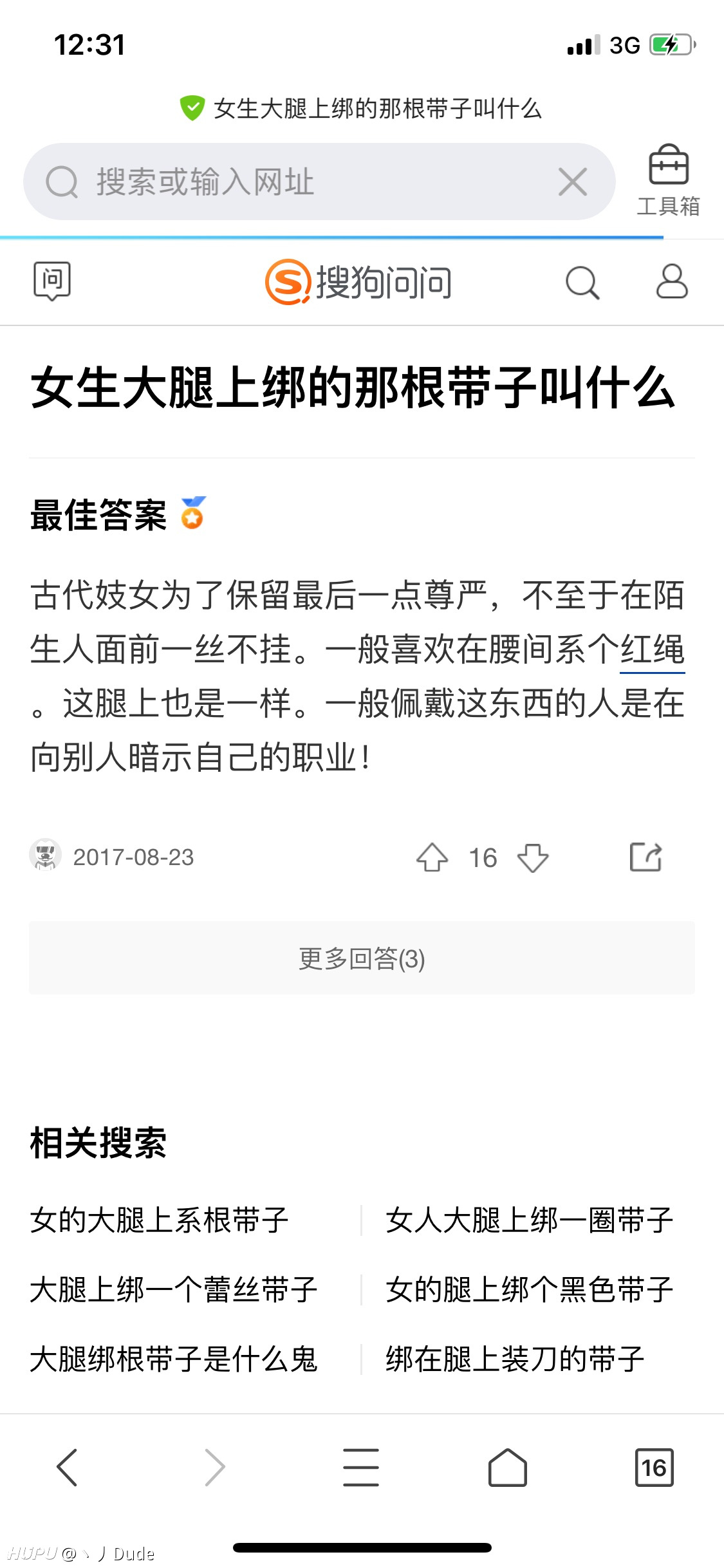Follow the underlined 红绳 link
This screenshot has height=1568, width=724.
652,649
